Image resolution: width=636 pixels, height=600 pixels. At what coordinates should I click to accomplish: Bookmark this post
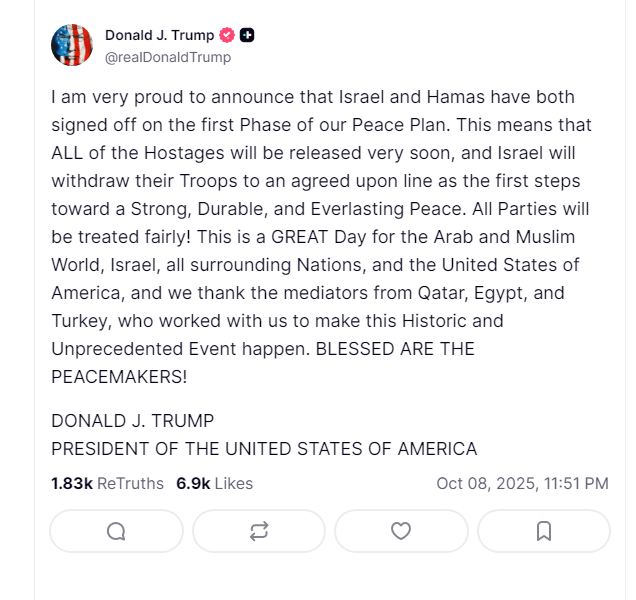click(x=543, y=531)
